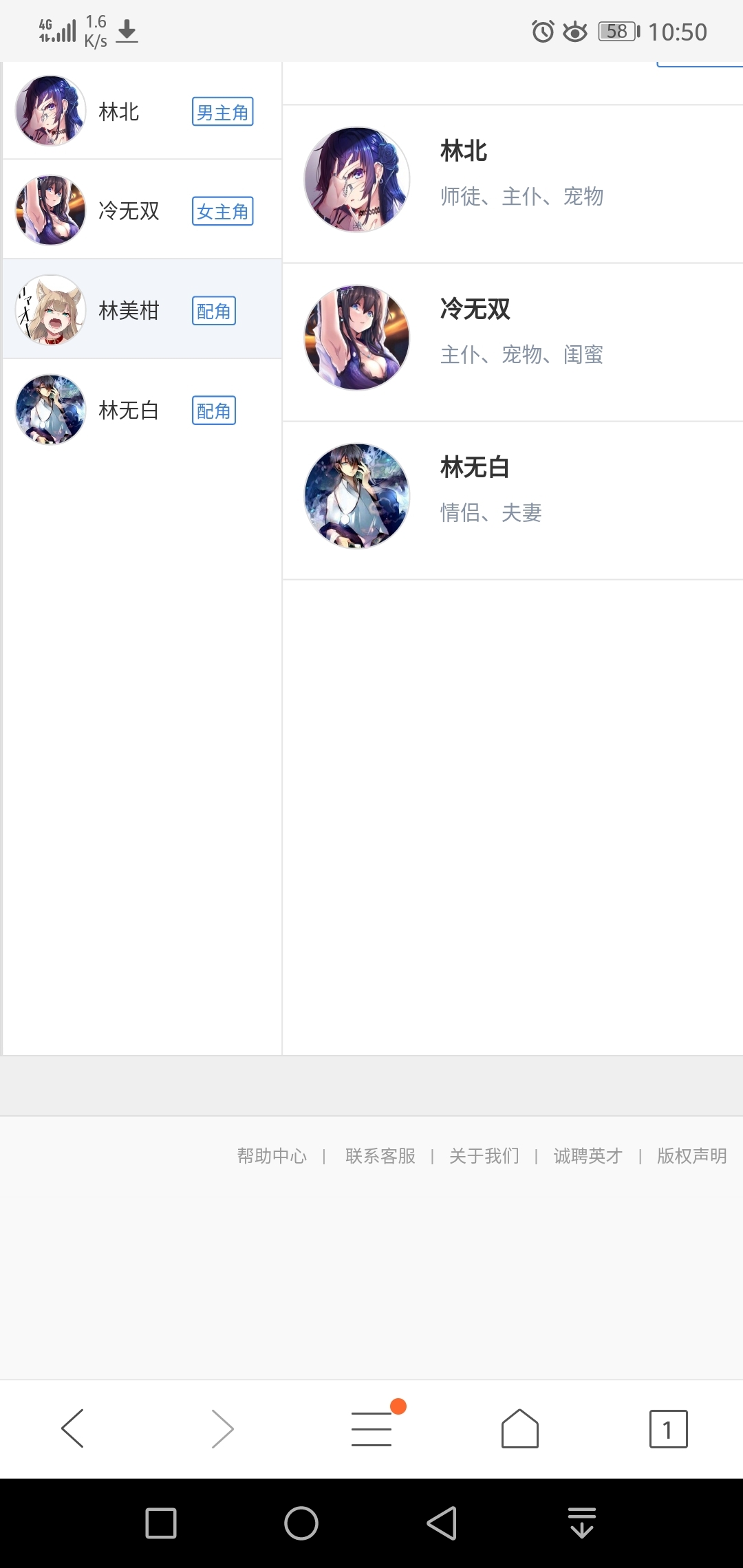Image resolution: width=743 pixels, height=1568 pixels.
Task: Go back to the previous browser page
Action: pos(73,1428)
